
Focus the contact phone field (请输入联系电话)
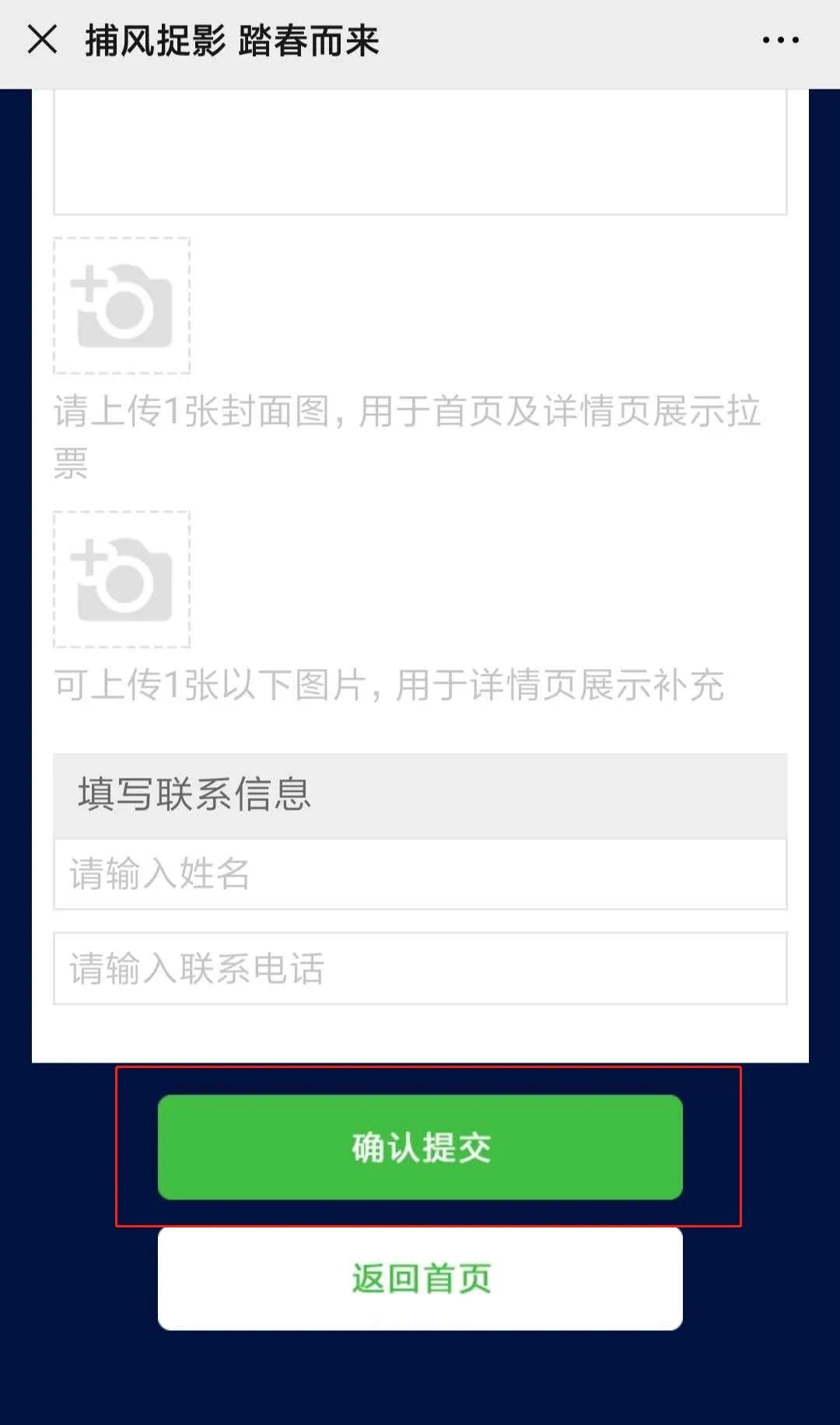pyautogui.click(x=420, y=968)
